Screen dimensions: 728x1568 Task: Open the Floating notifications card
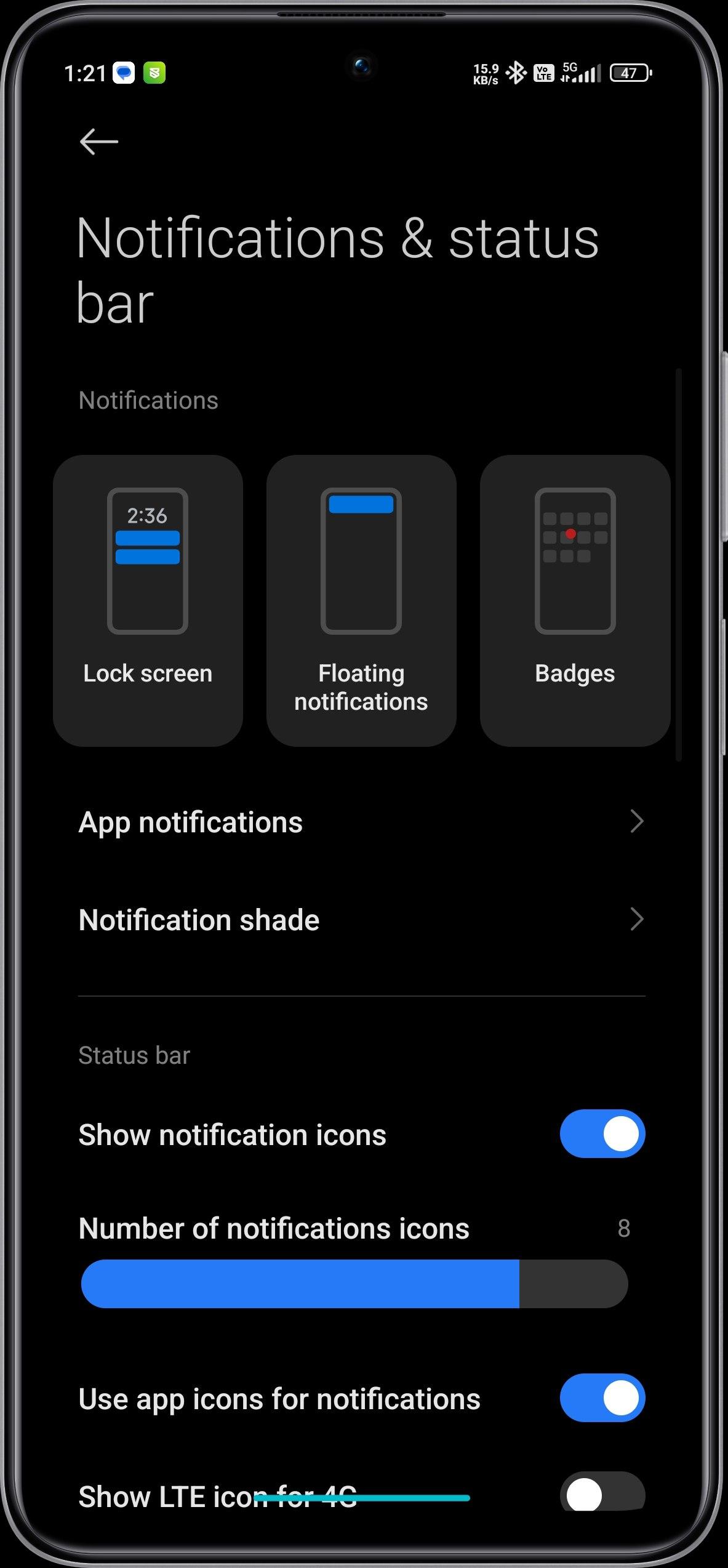tap(361, 600)
